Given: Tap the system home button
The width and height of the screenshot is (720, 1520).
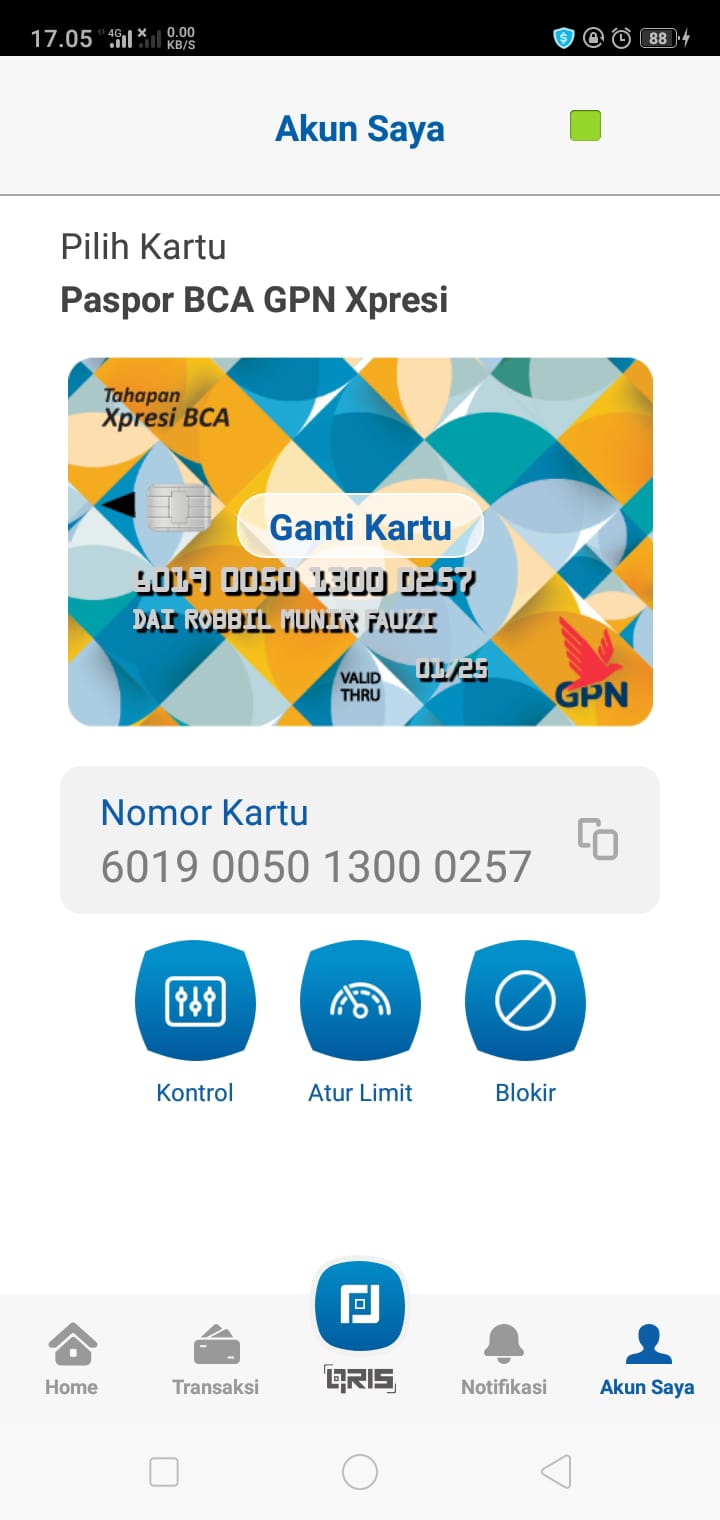Looking at the screenshot, I should (360, 1471).
